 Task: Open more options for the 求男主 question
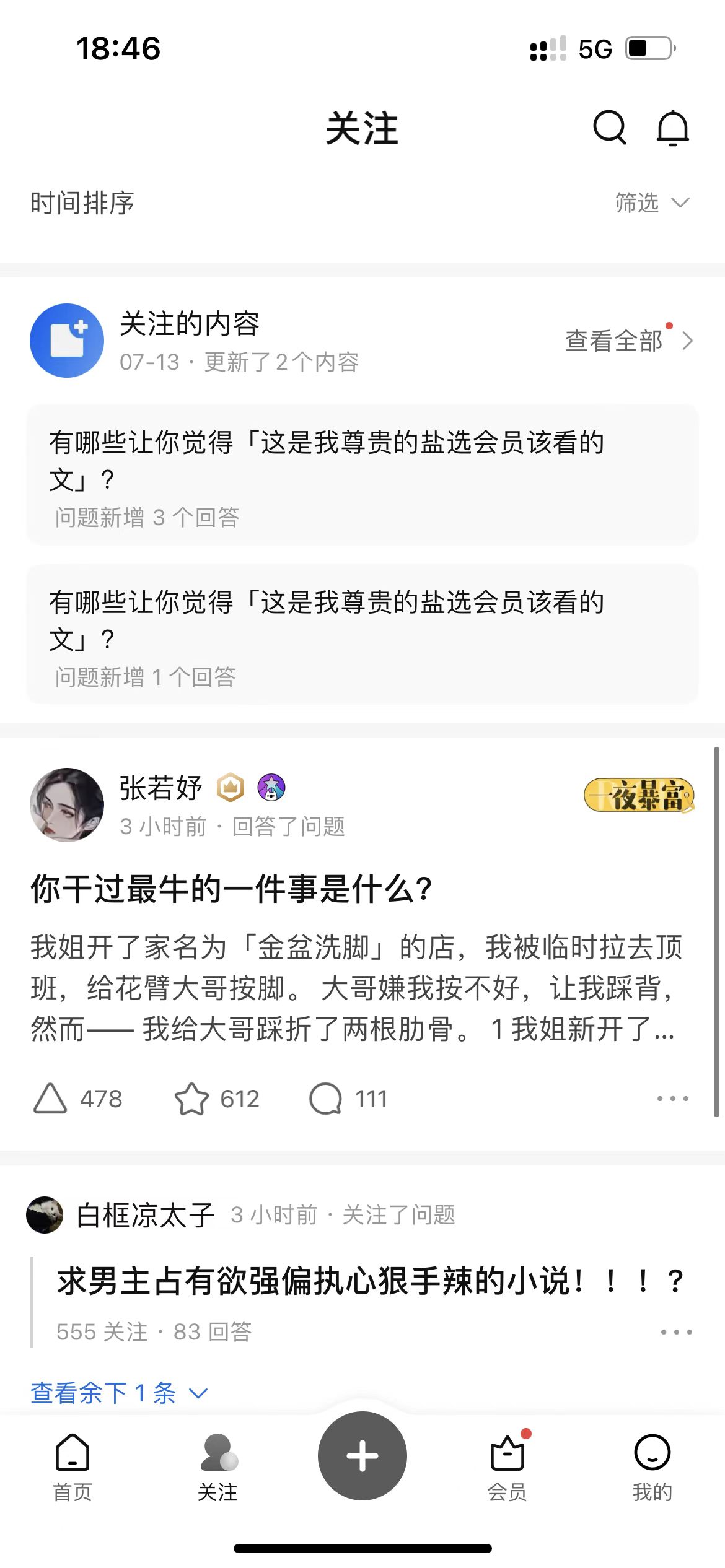point(676,1332)
